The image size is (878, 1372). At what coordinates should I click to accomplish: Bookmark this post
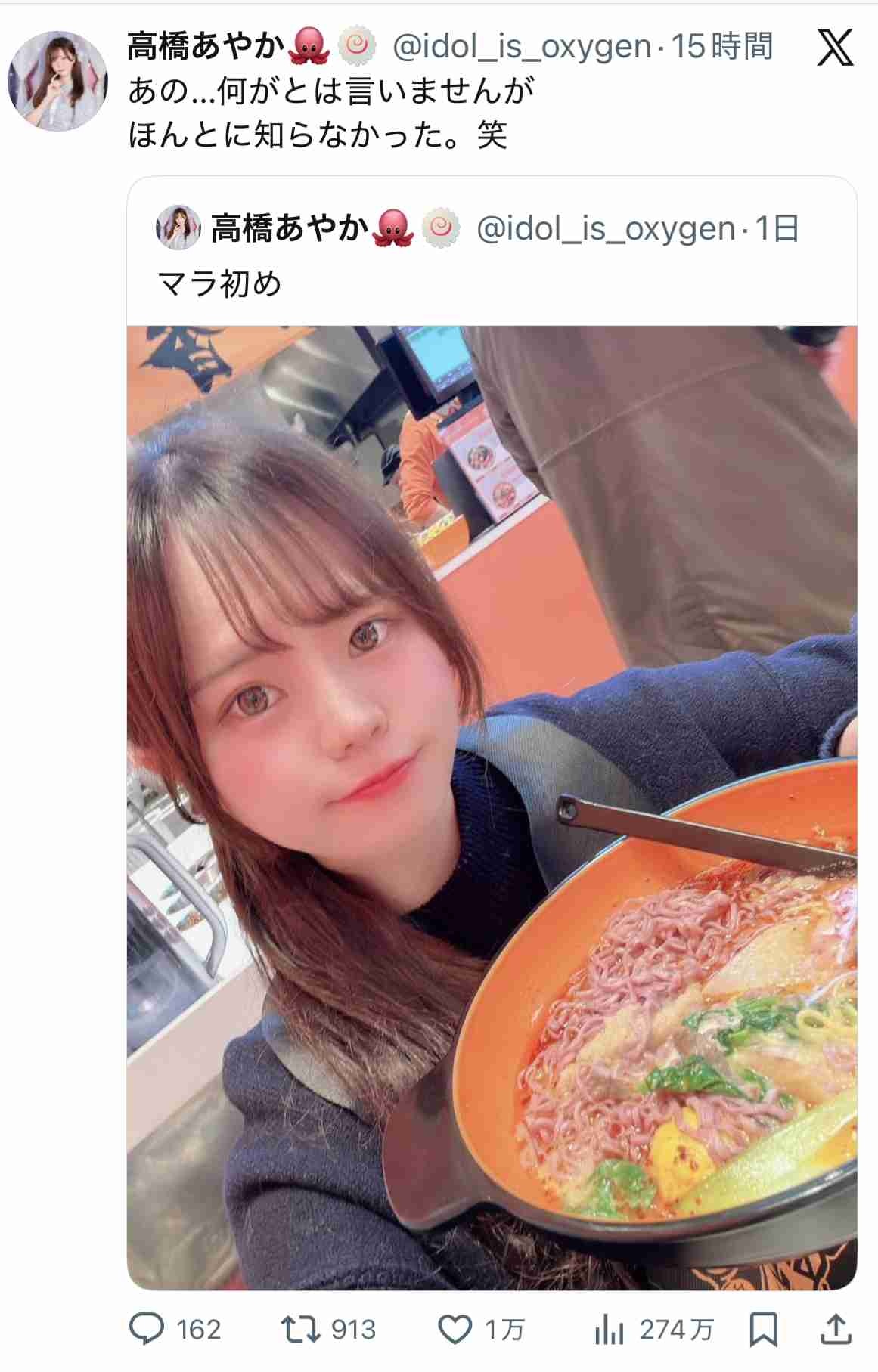tap(763, 1329)
